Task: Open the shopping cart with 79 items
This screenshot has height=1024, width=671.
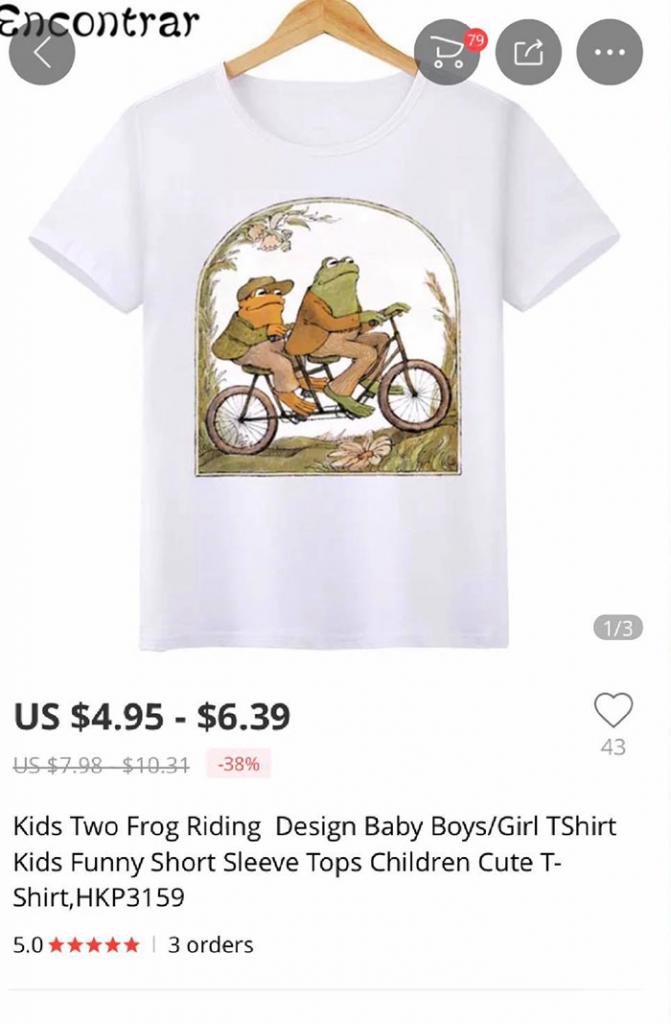Action: tap(447, 53)
